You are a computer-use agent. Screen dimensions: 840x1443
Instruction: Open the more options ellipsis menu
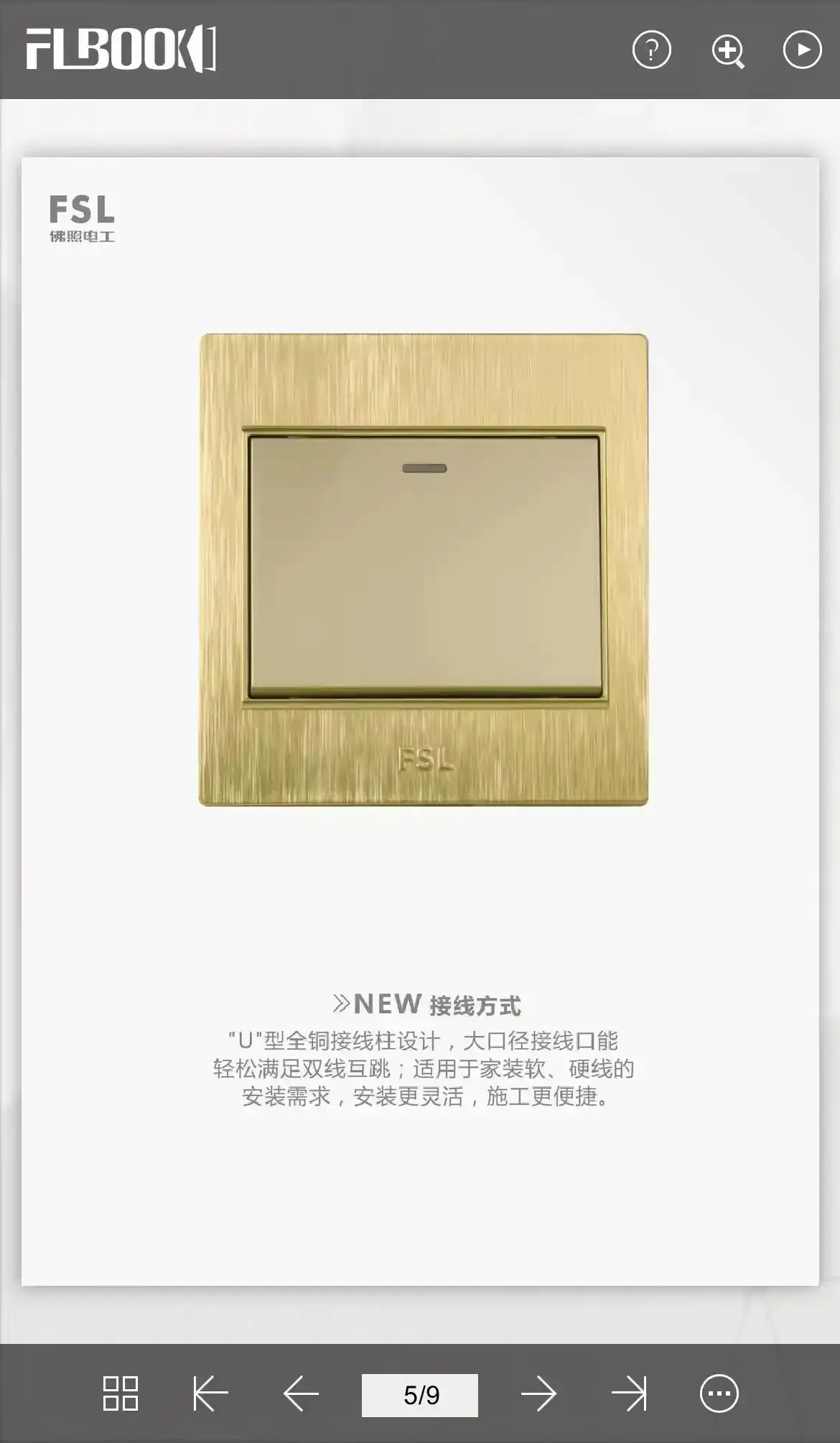click(719, 1393)
